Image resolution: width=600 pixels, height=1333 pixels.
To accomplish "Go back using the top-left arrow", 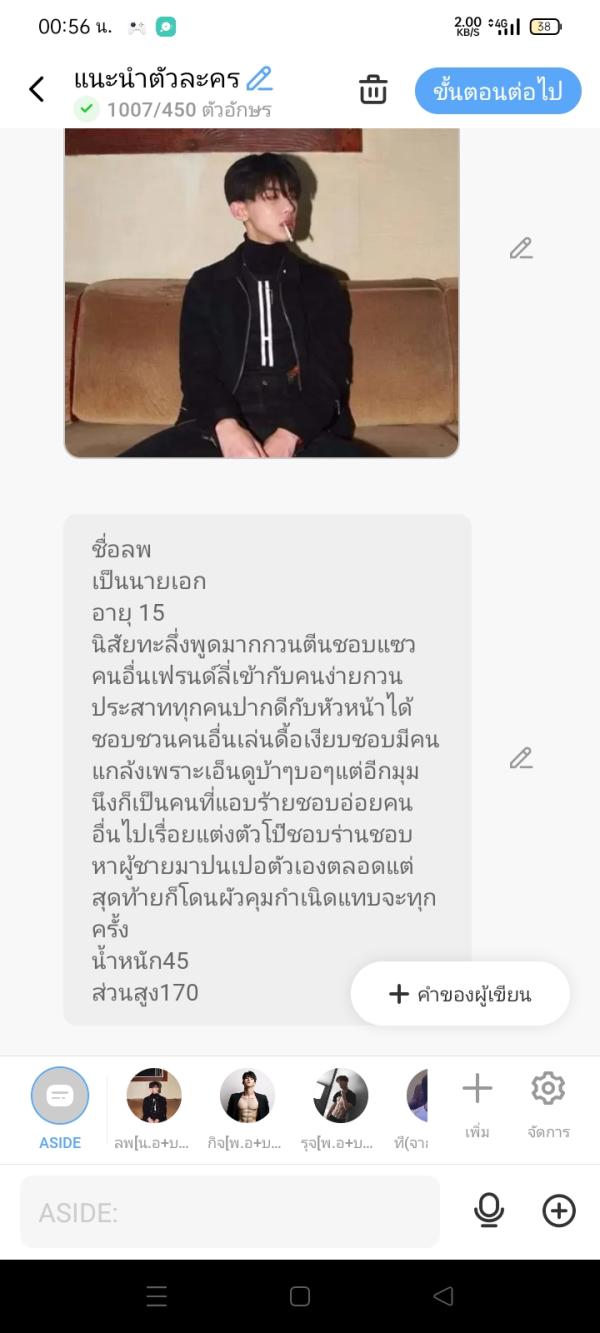I will [x=37, y=90].
